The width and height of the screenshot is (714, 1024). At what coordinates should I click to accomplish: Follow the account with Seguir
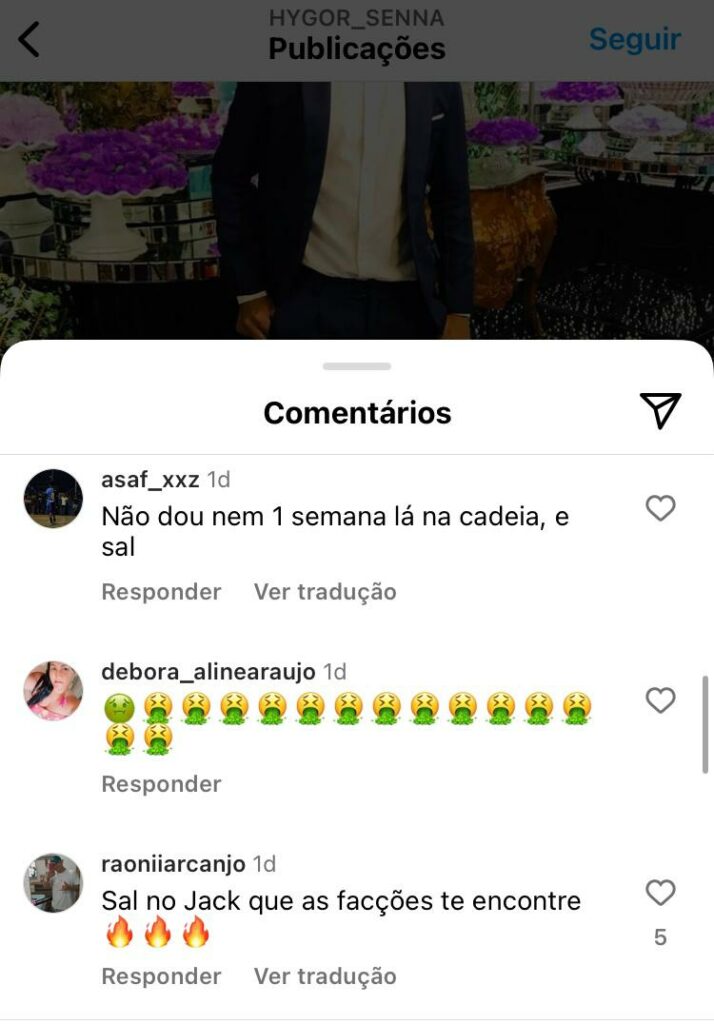tap(634, 39)
